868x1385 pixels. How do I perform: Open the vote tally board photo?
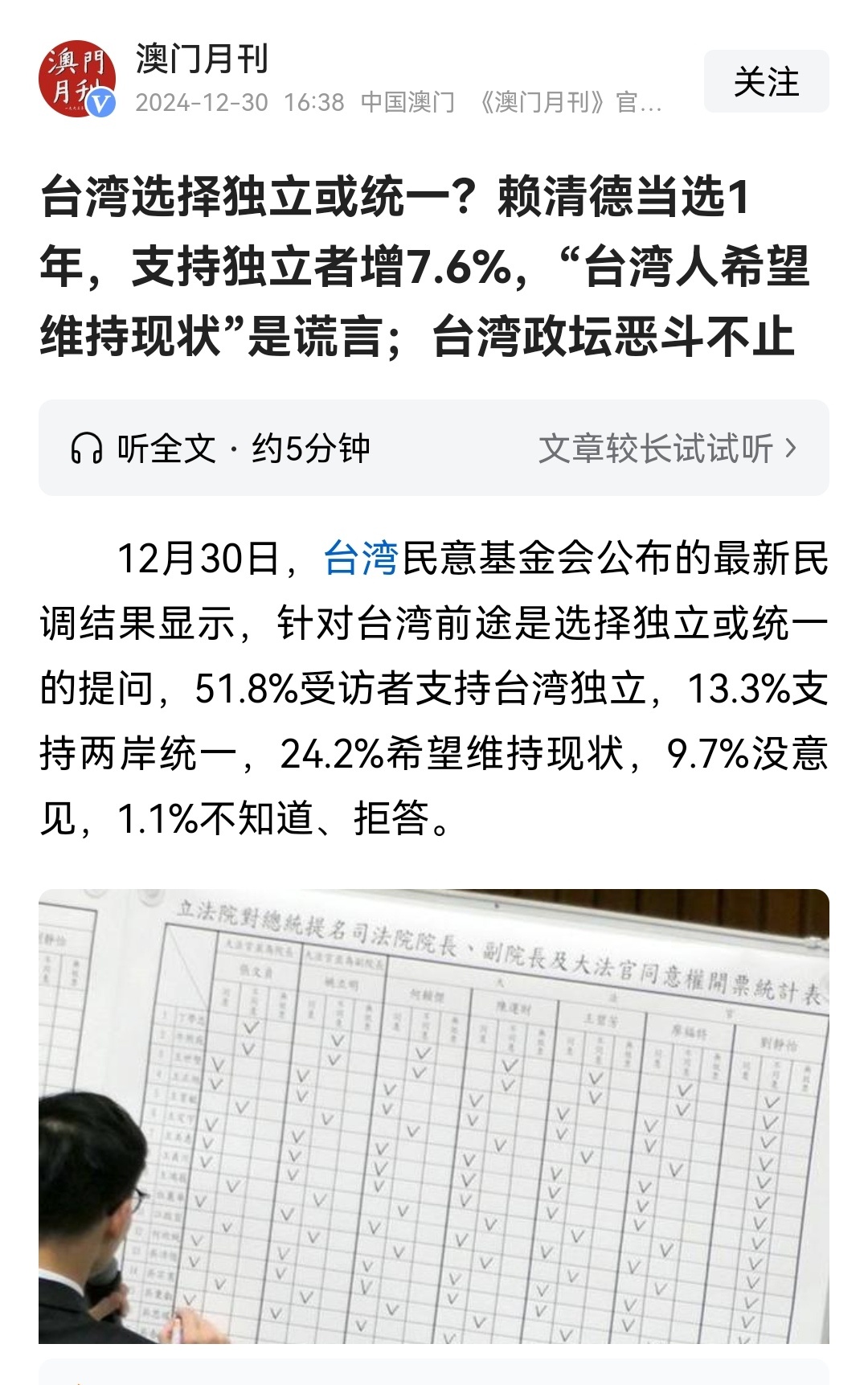(434, 1116)
